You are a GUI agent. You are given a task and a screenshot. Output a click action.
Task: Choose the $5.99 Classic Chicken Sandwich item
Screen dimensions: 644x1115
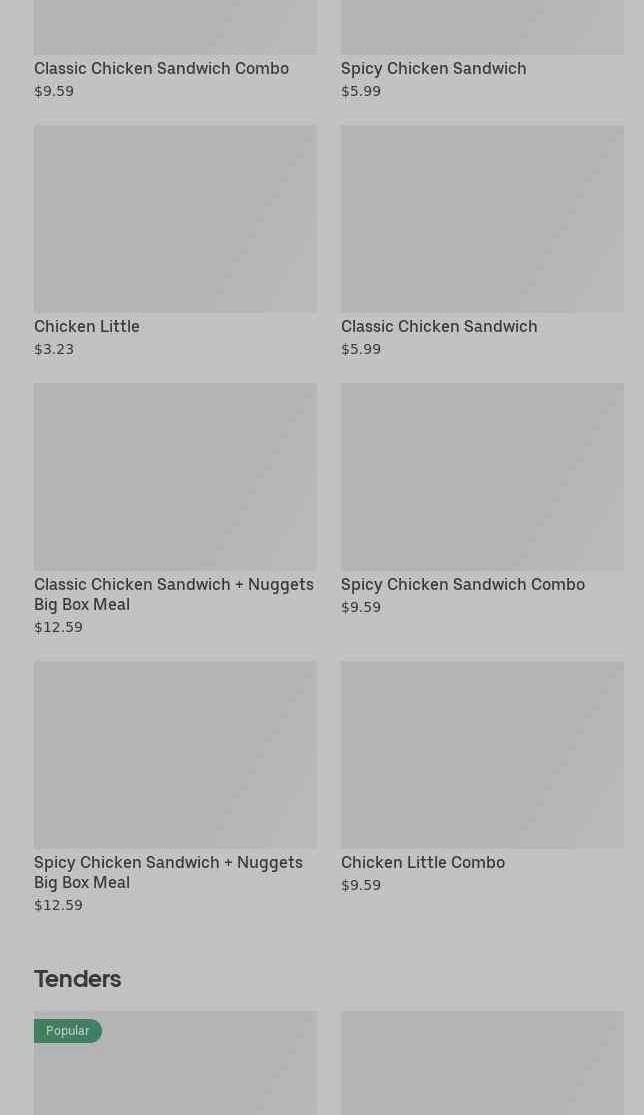[x=482, y=241]
